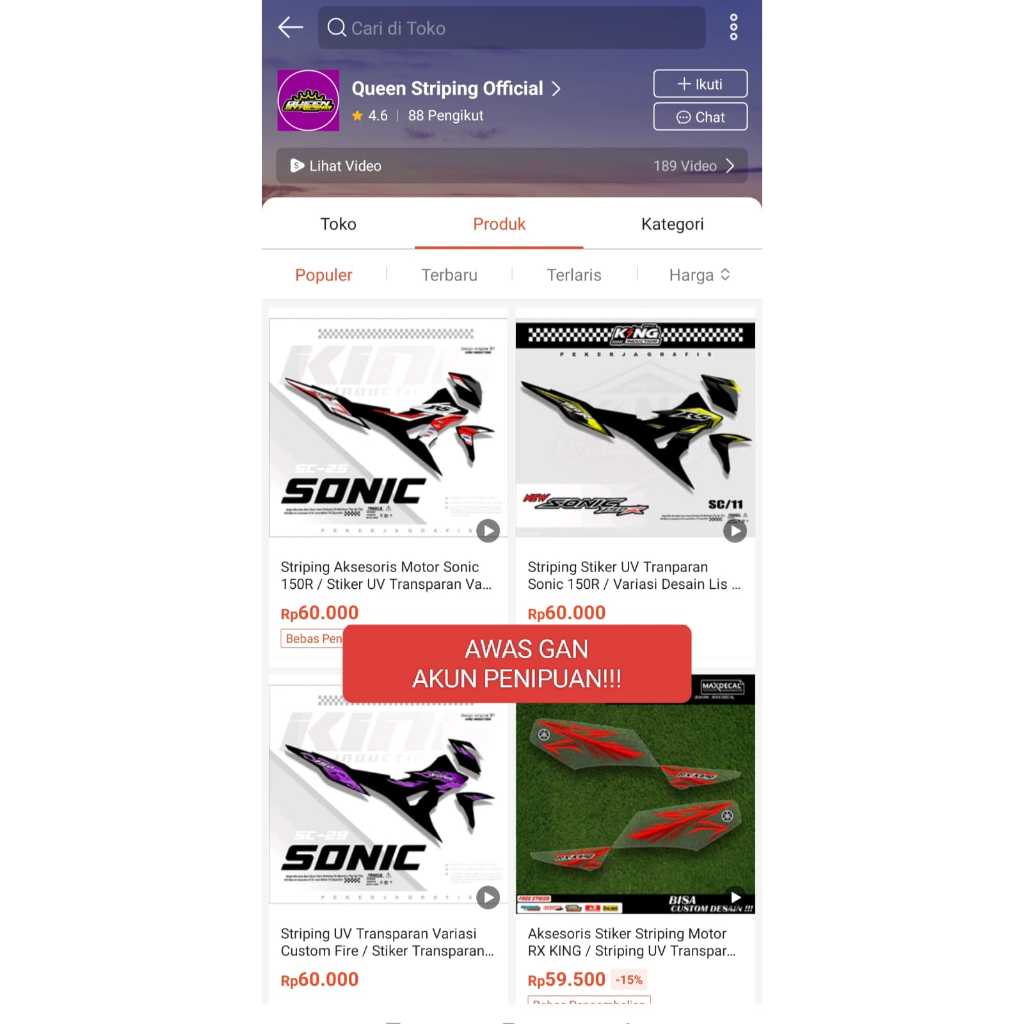Switch to the Toko tab
This screenshot has width=1024, height=1024.
(x=338, y=224)
